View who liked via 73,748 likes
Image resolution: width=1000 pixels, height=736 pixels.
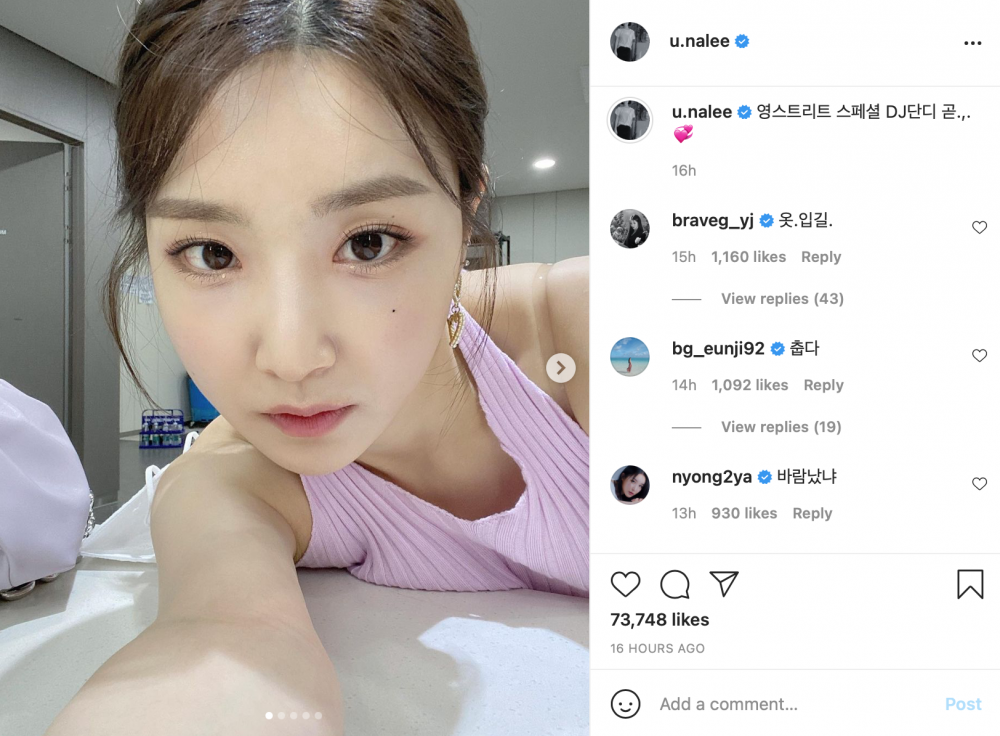[659, 620]
